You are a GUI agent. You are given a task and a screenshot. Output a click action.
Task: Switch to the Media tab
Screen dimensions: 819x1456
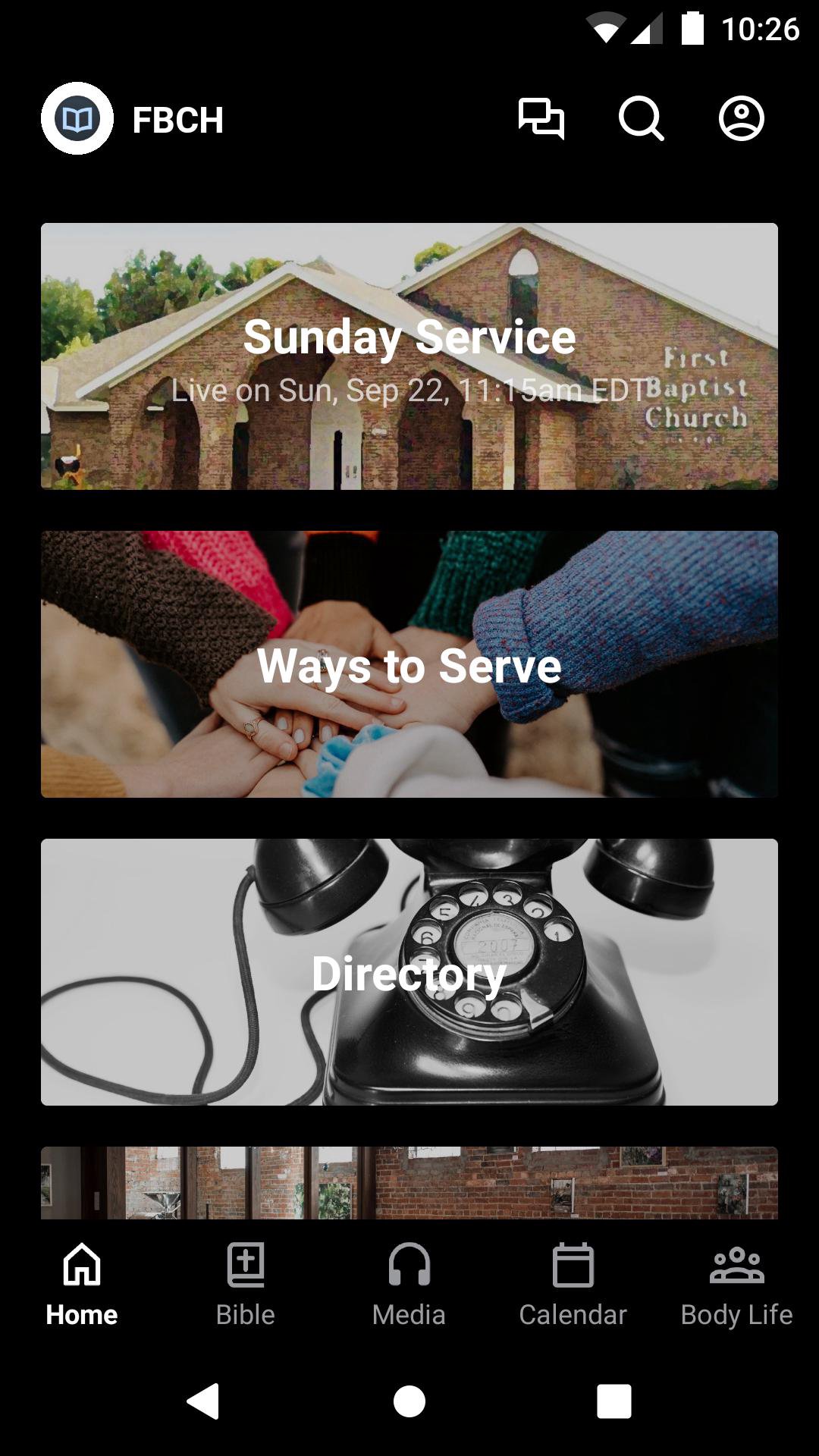click(409, 1283)
